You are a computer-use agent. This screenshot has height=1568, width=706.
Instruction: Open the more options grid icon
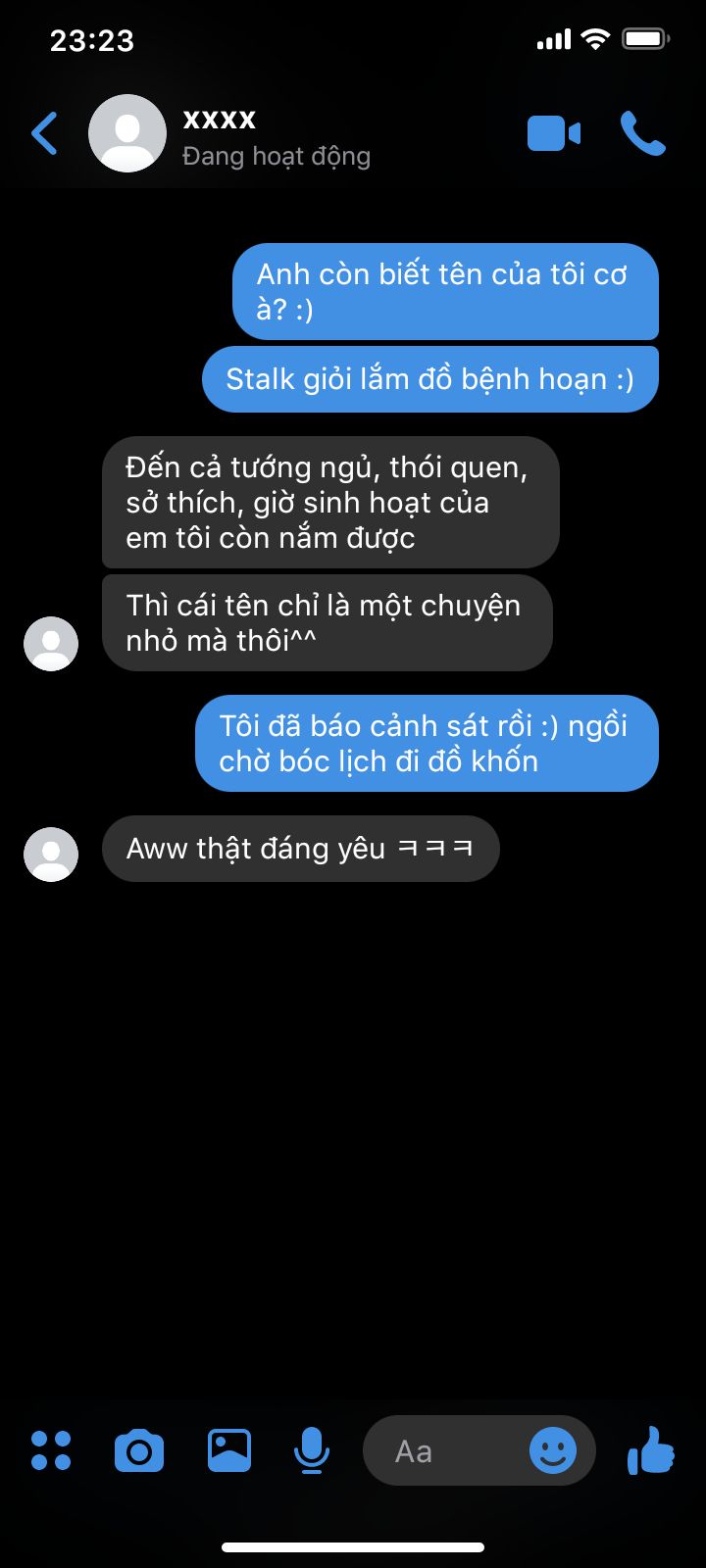(51, 1450)
